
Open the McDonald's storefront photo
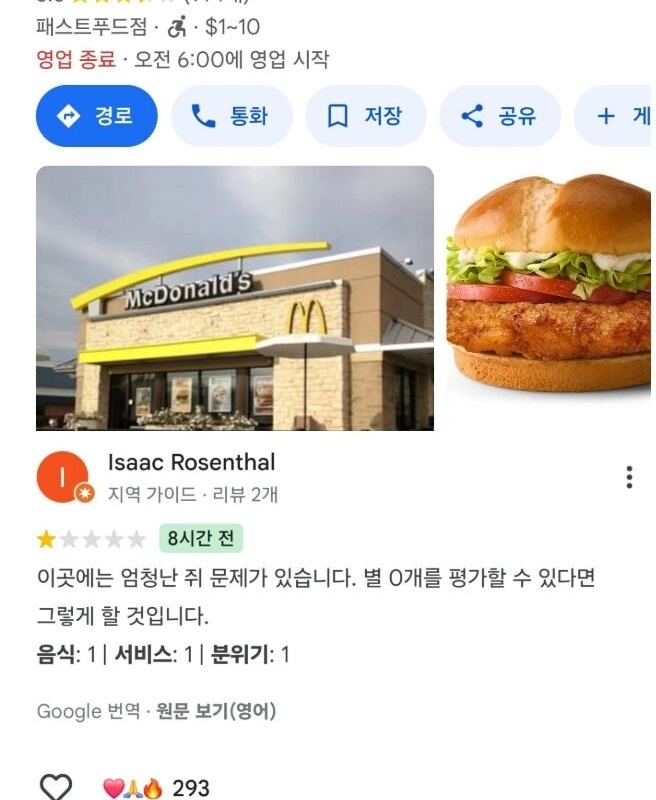(x=235, y=298)
